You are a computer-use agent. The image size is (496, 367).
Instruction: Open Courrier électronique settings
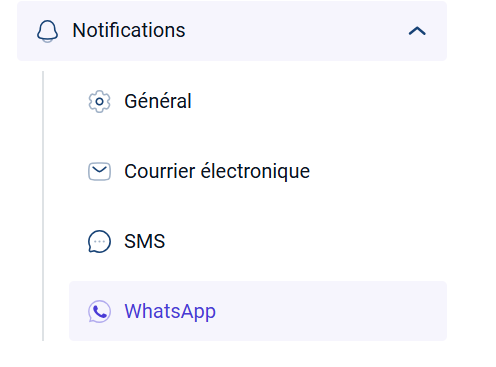point(258,171)
